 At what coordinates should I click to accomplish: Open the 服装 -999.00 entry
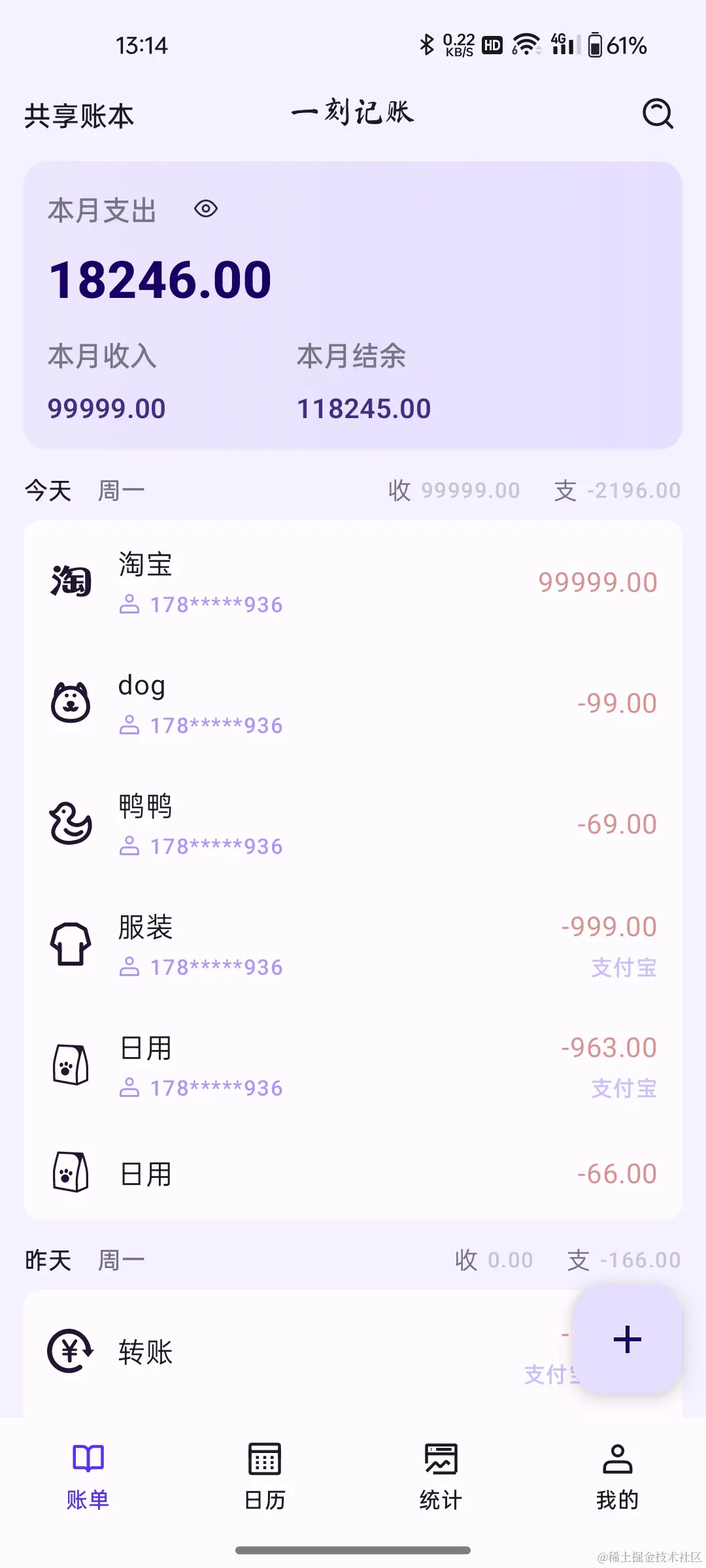pos(353,945)
